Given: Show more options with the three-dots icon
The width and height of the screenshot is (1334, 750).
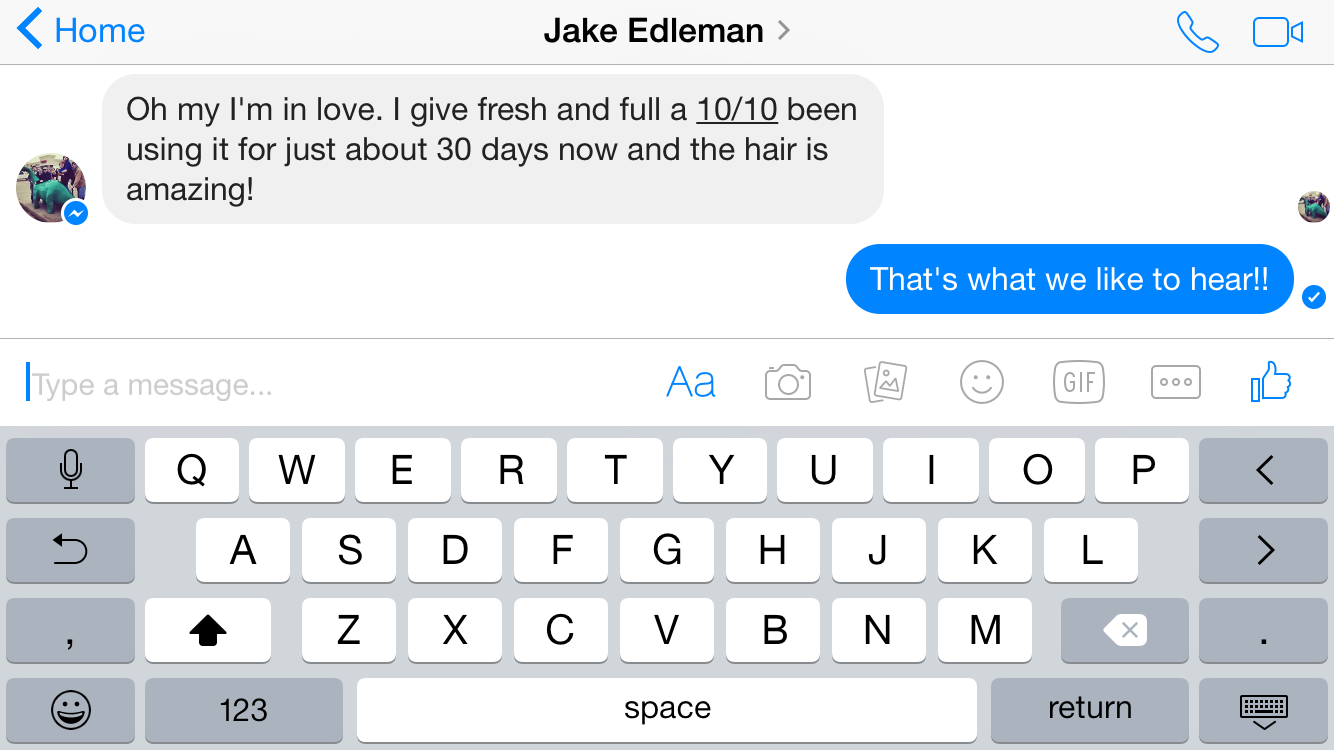Looking at the screenshot, I should (1175, 382).
